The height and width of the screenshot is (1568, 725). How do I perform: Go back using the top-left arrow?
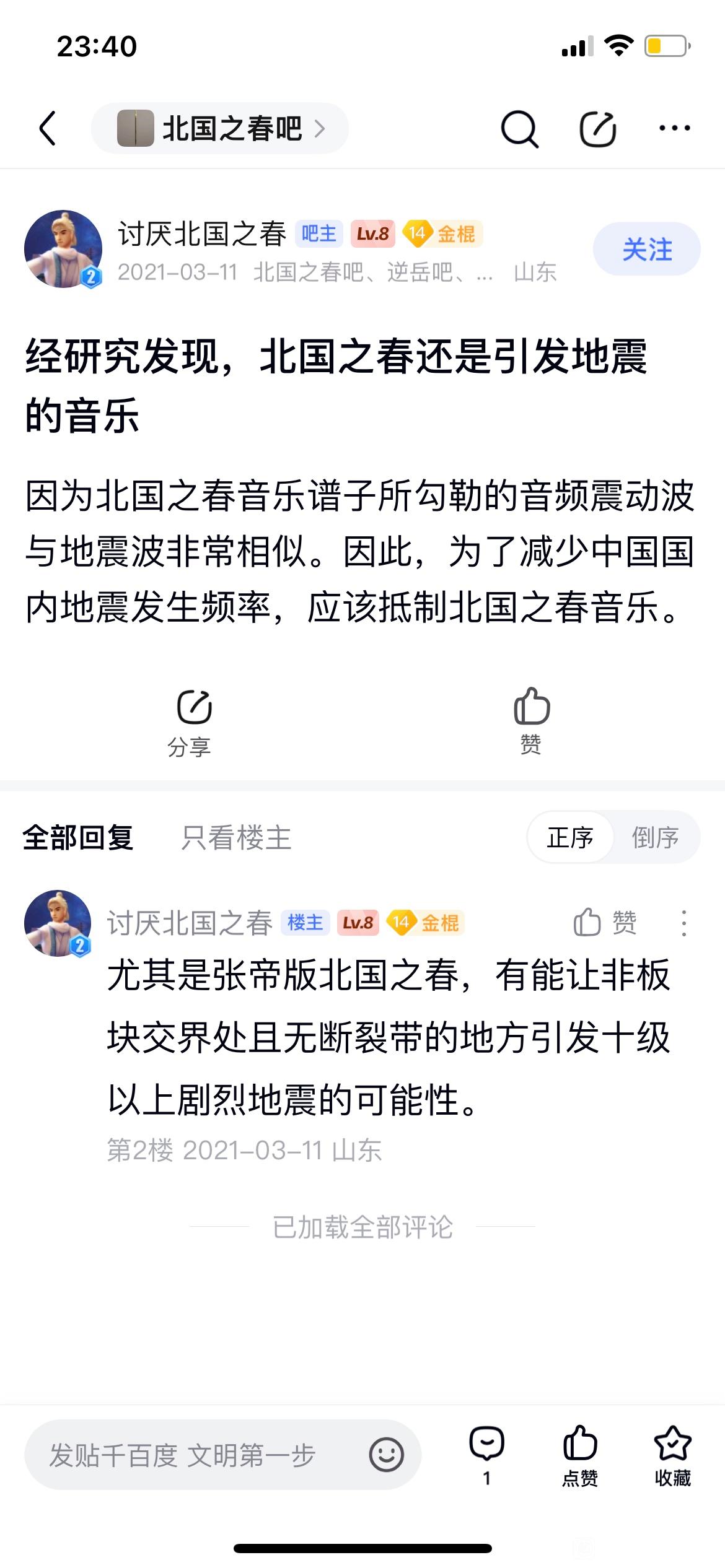pos(48,128)
